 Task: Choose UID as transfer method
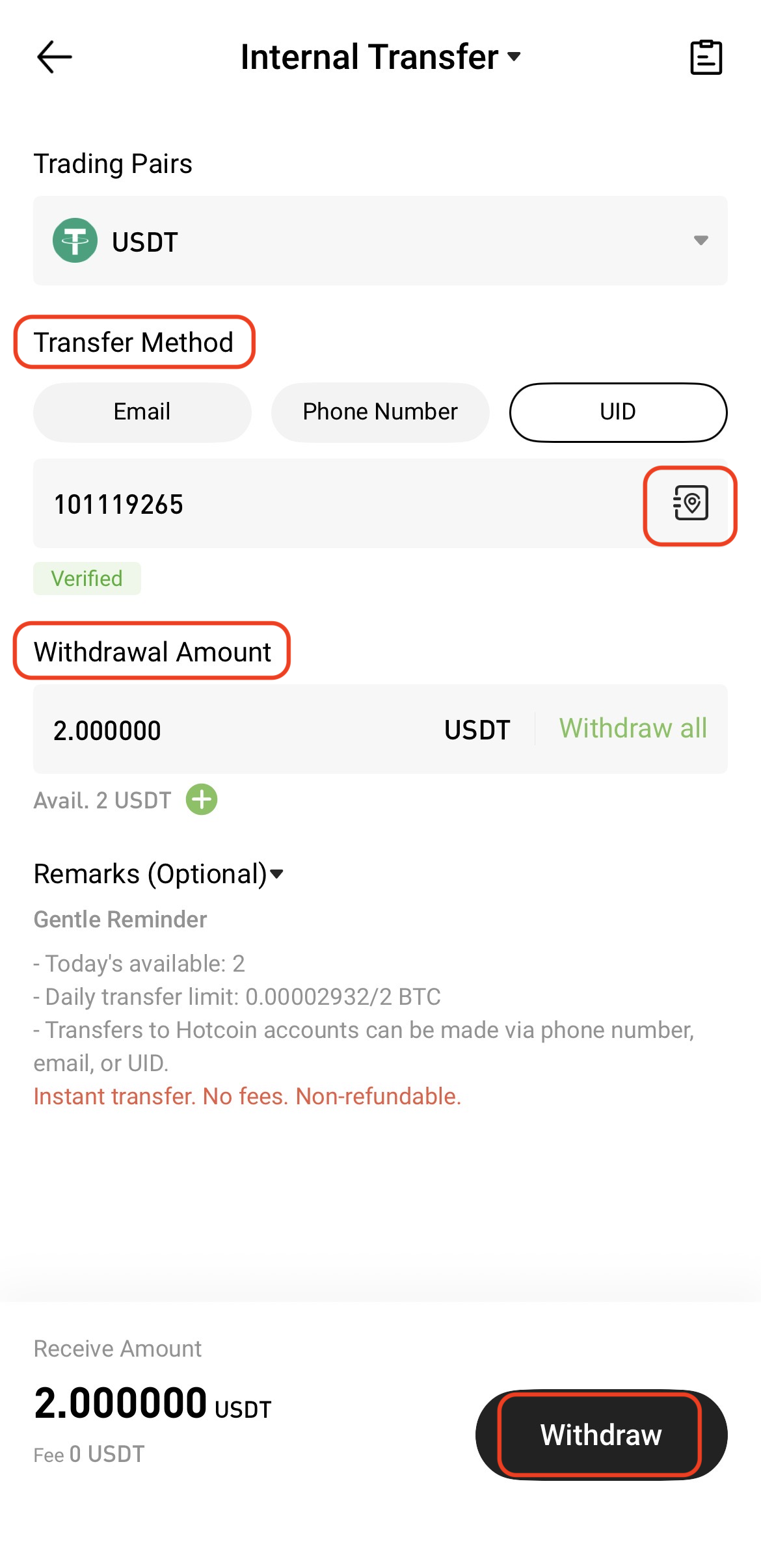[618, 412]
